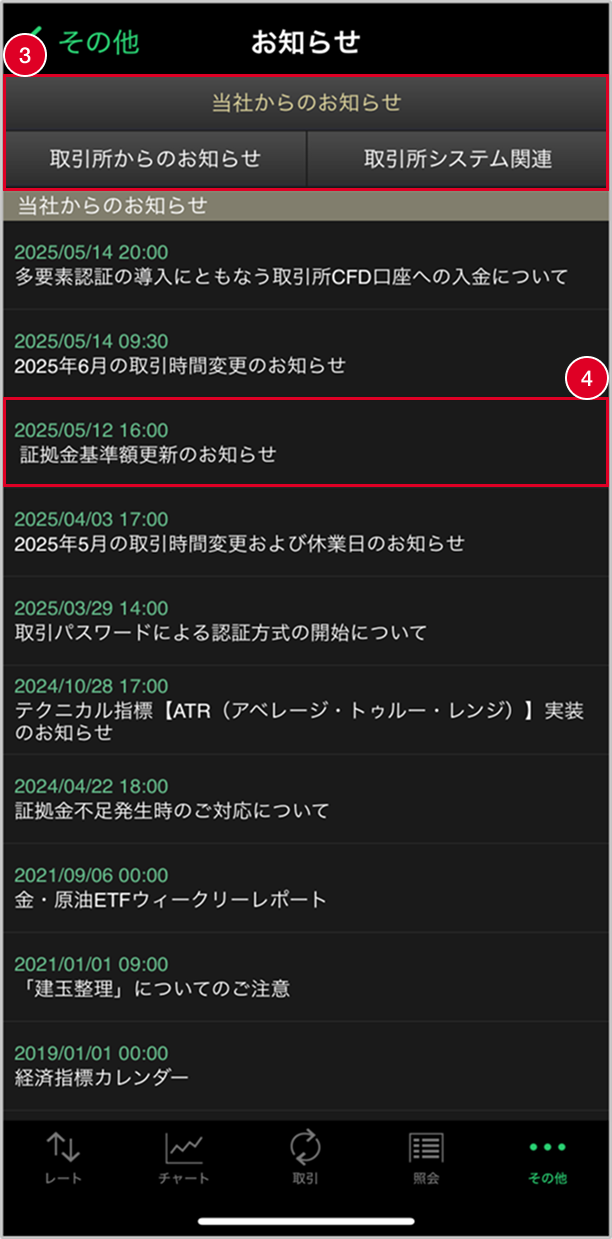Screen dimensions: 612x1239
Task: Open 証拠金基準額更新のお知らせ
Action: (x=306, y=442)
